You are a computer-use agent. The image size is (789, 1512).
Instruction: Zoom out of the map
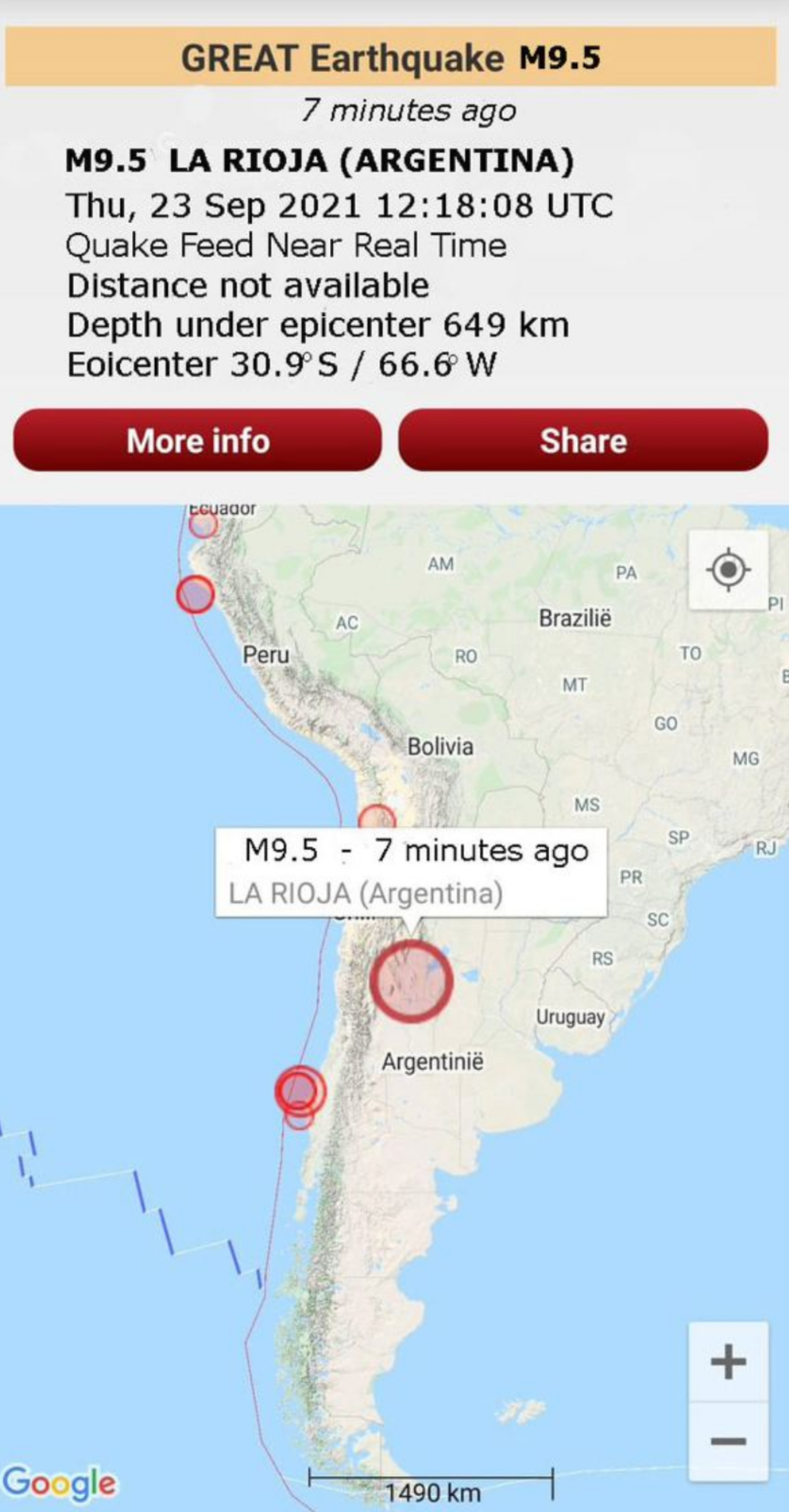click(x=728, y=1440)
